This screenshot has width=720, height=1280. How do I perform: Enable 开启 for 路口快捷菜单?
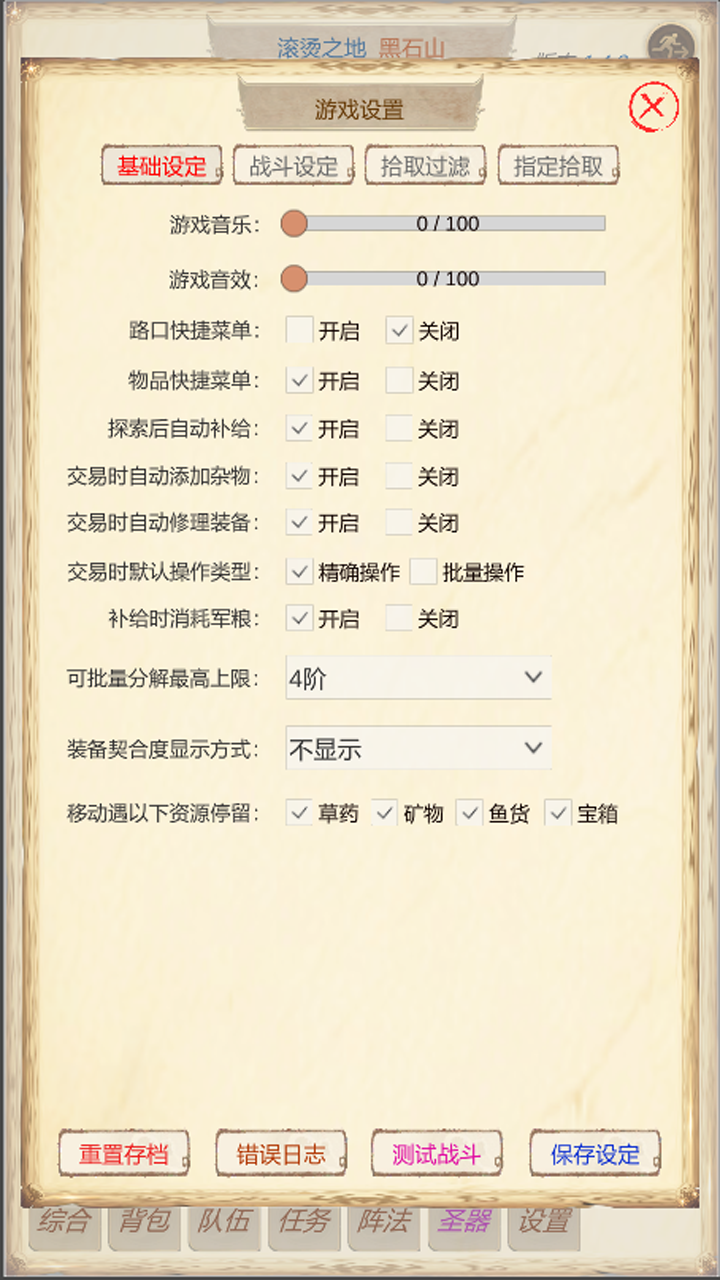pyautogui.click(x=300, y=330)
